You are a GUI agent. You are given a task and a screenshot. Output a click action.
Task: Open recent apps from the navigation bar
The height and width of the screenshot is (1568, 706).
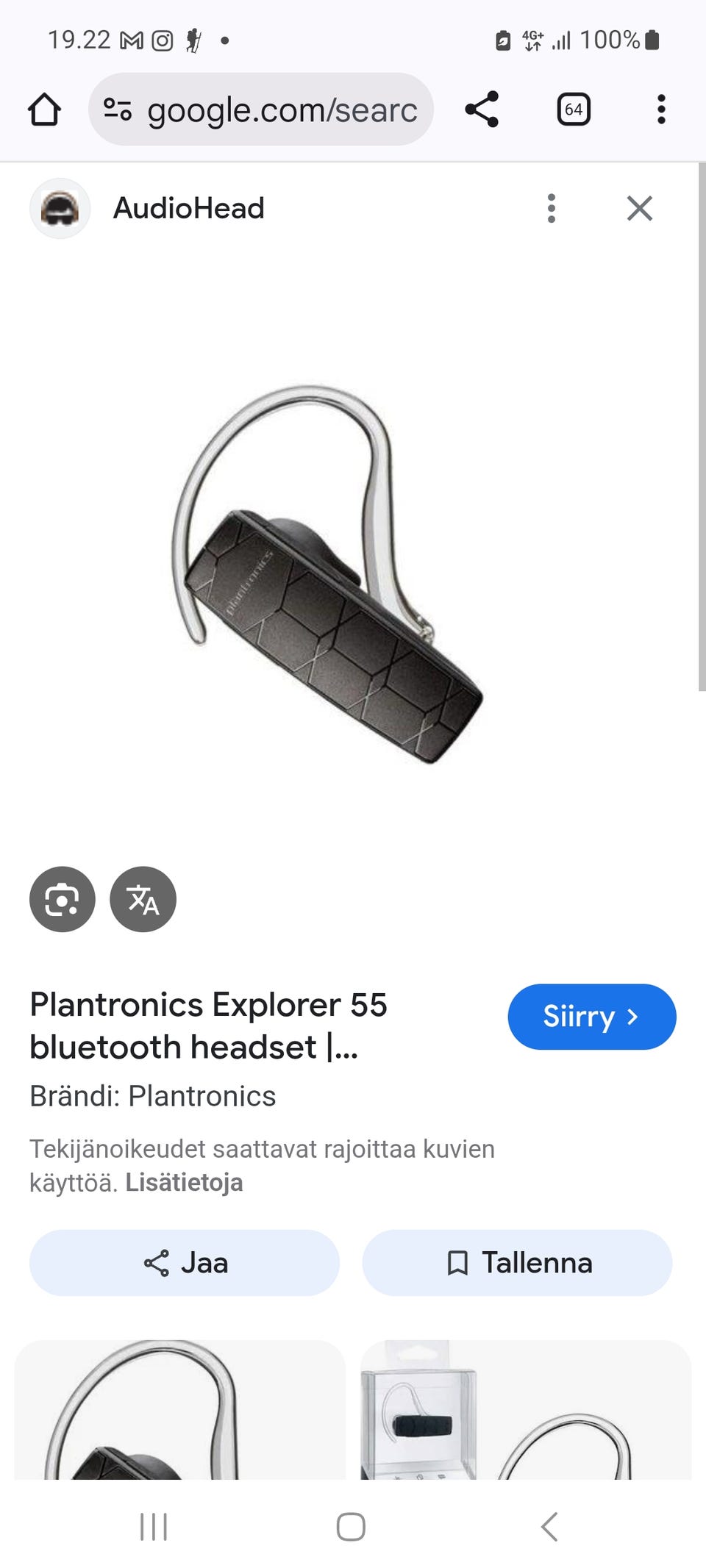click(x=154, y=1526)
